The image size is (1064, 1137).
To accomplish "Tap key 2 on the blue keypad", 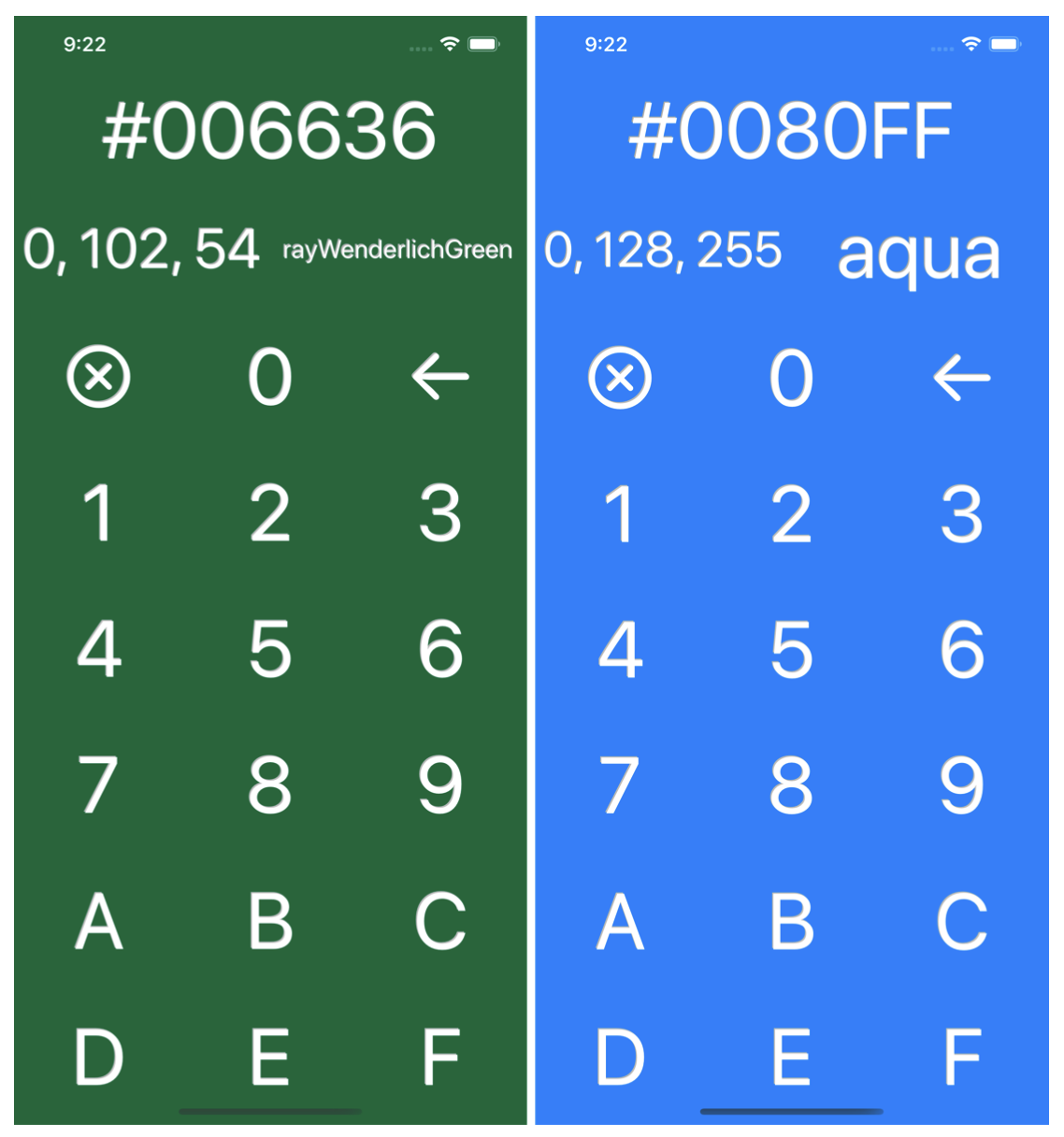I will click(791, 514).
